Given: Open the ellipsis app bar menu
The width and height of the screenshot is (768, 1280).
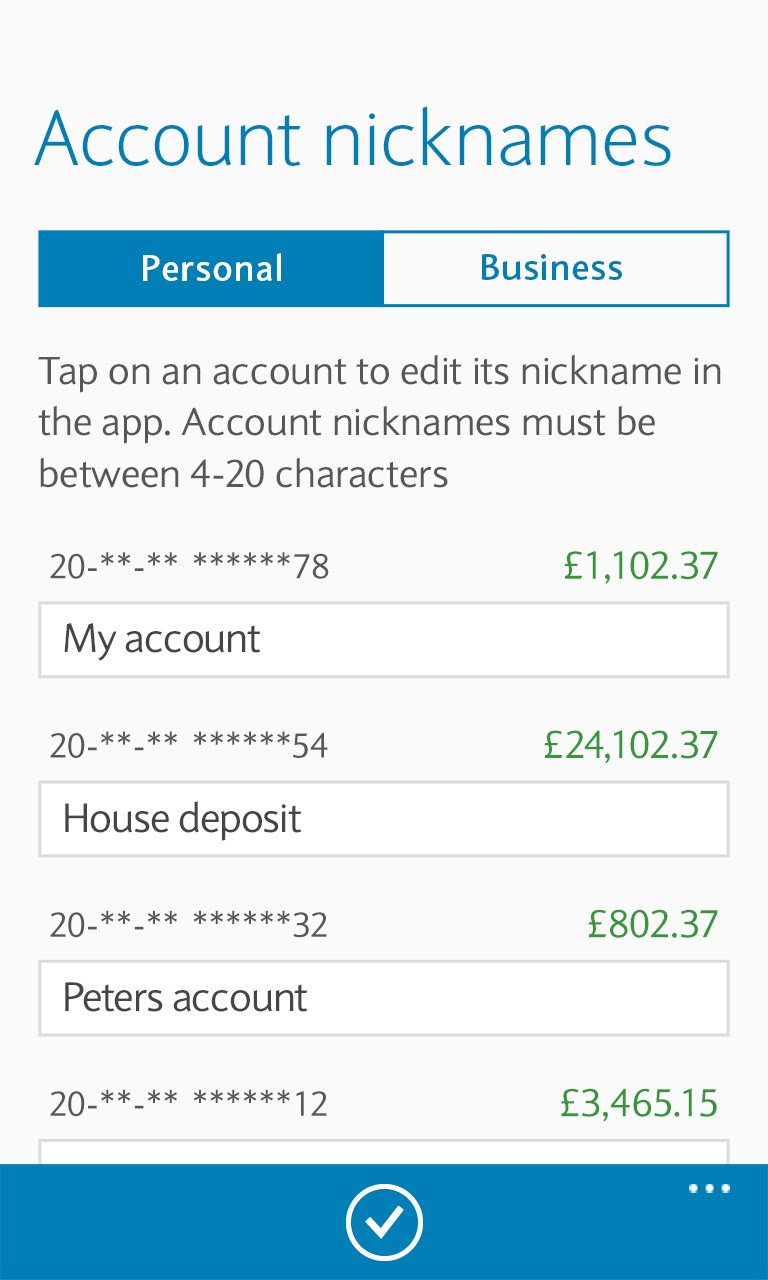Looking at the screenshot, I should click(709, 1188).
